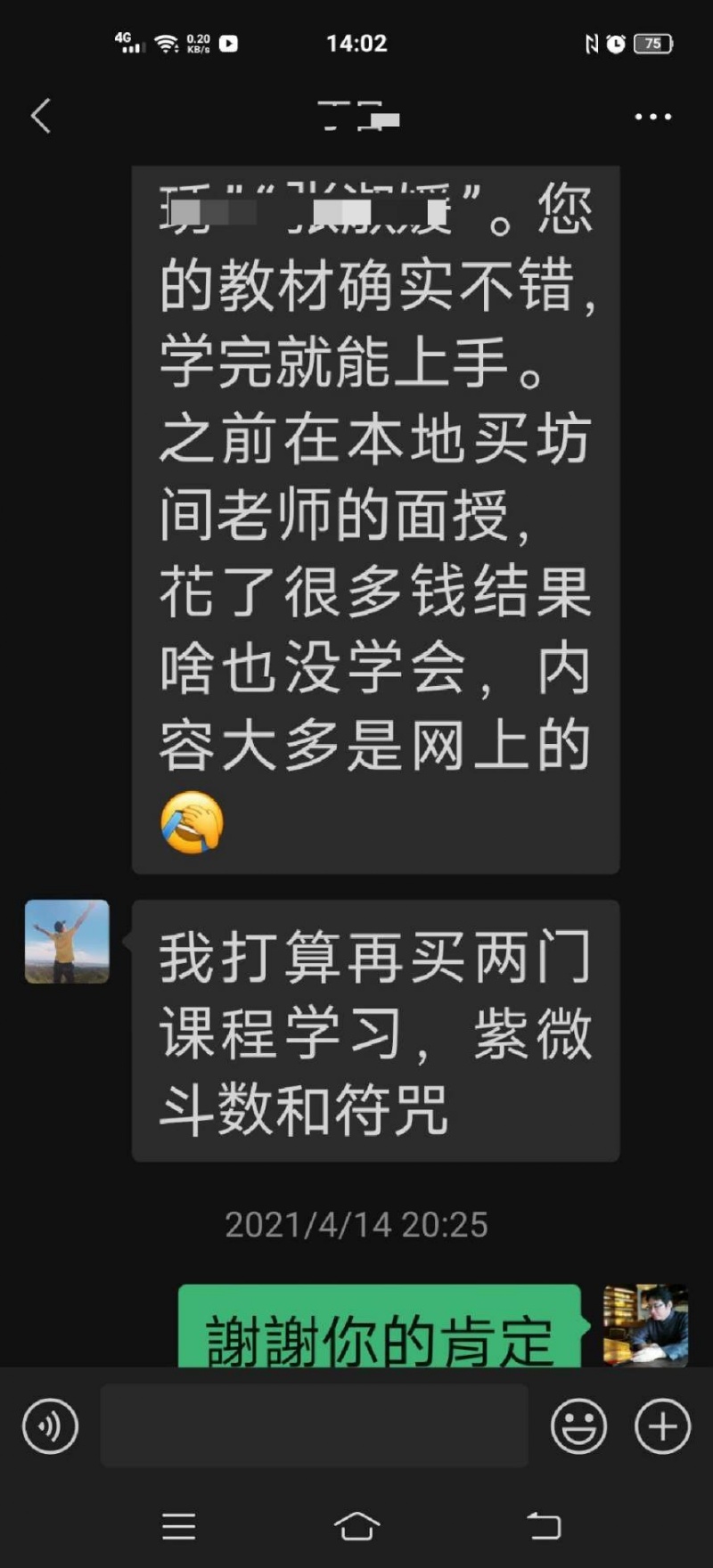Viewport: 713px width, 1568px height.
Task: Tap the system home button
Action: coord(356,1526)
